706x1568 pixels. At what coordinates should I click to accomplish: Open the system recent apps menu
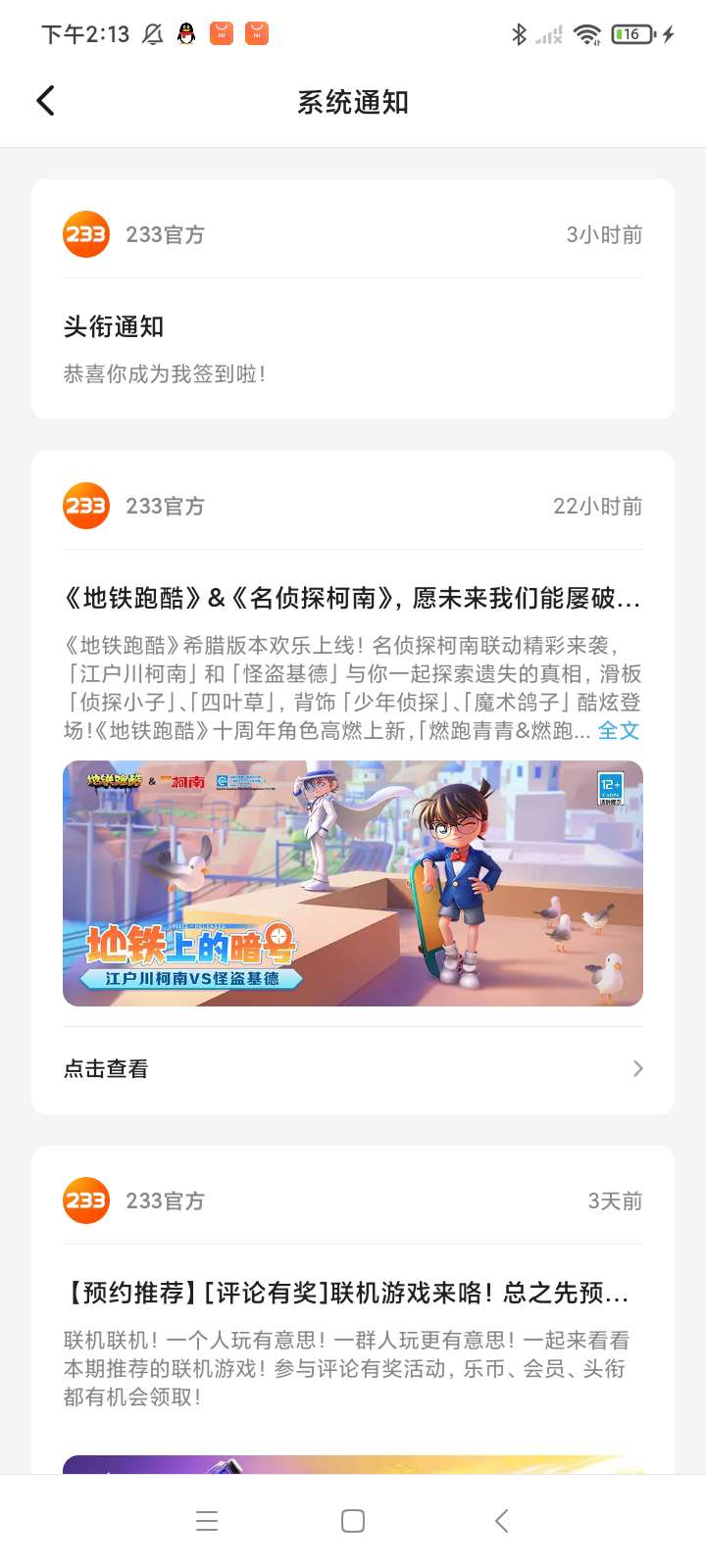click(207, 1521)
